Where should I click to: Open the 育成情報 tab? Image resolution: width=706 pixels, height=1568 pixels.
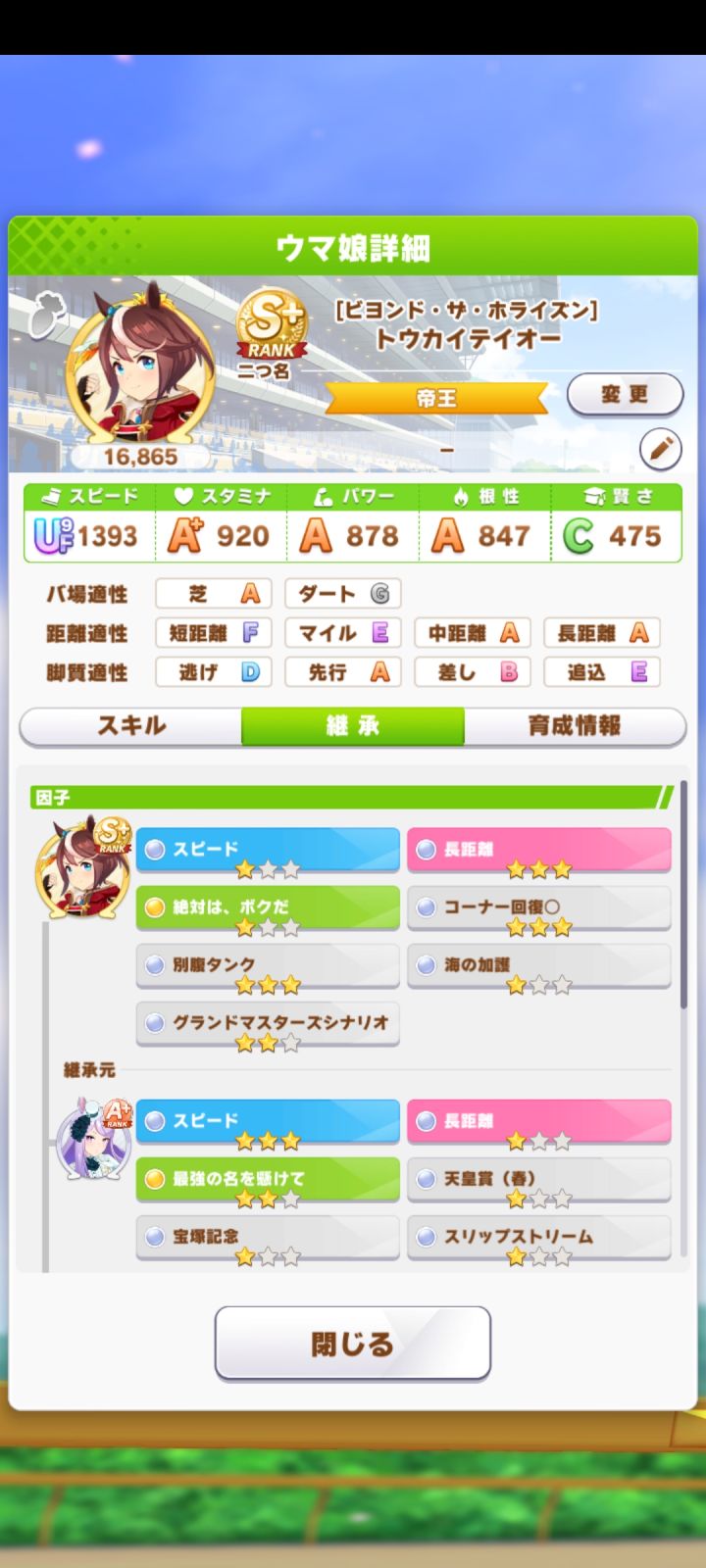(575, 727)
